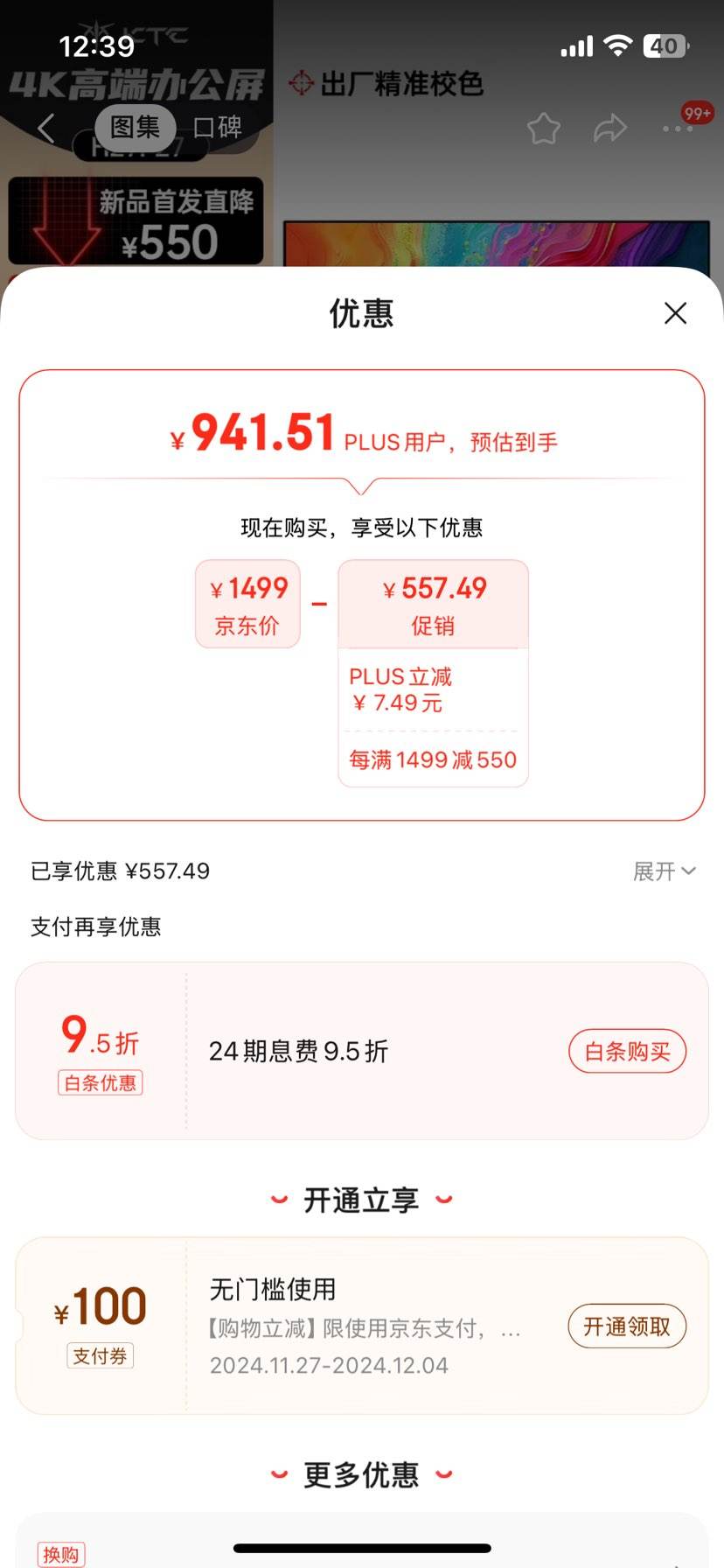The width and height of the screenshot is (724, 1568).
Task: Expand the 开通立享 section
Action: 362,1200
